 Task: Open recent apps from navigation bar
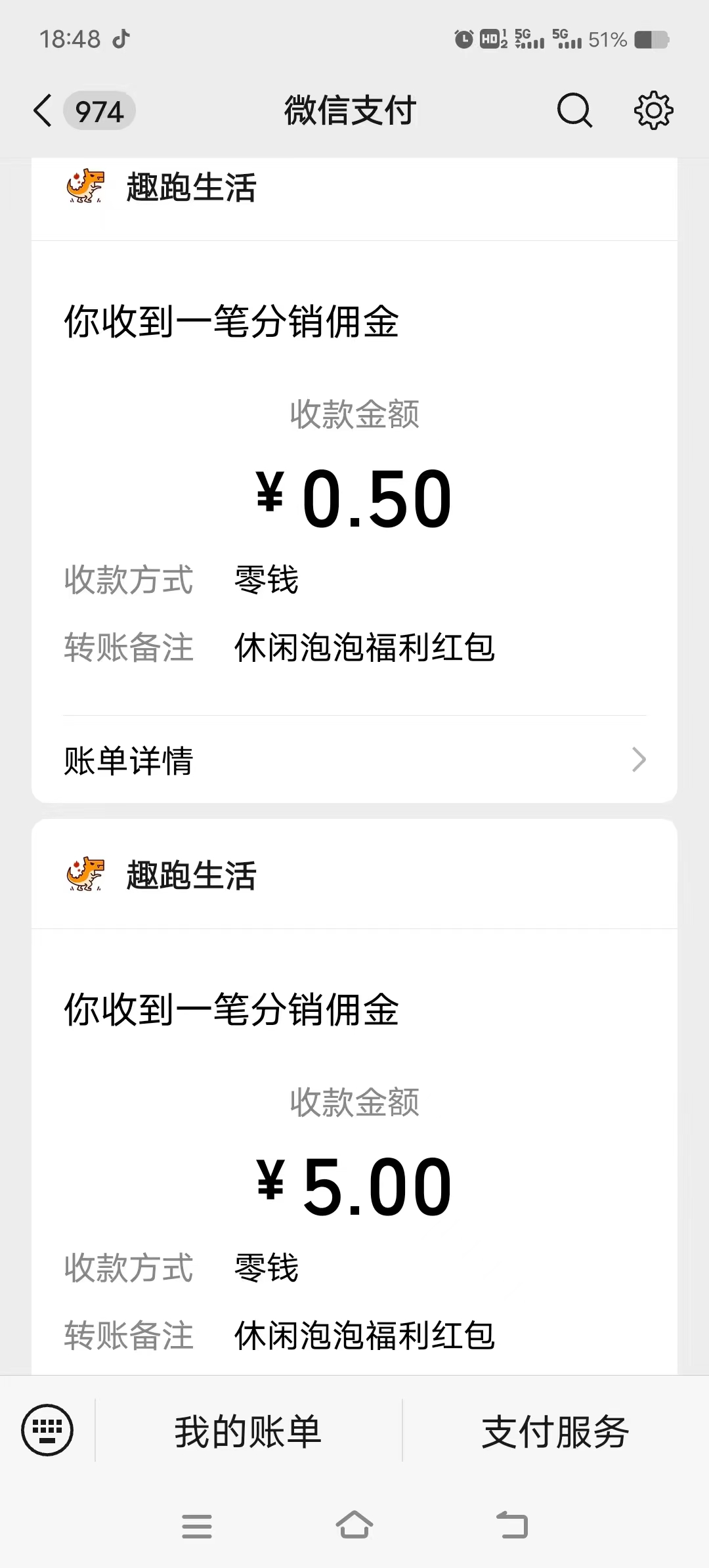pyautogui.click(x=197, y=1526)
